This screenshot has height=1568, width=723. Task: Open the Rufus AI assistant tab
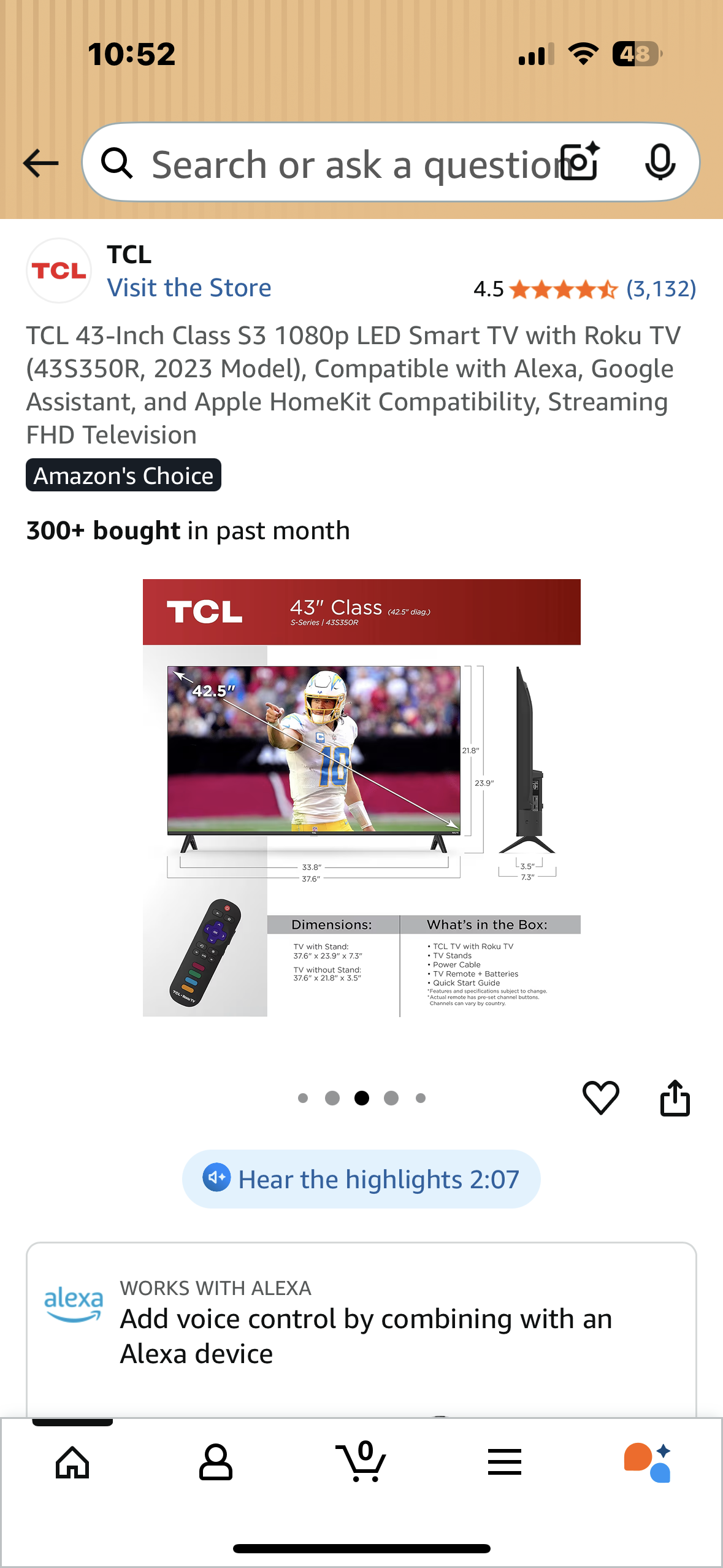pyautogui.click(x=648, y=1463)
